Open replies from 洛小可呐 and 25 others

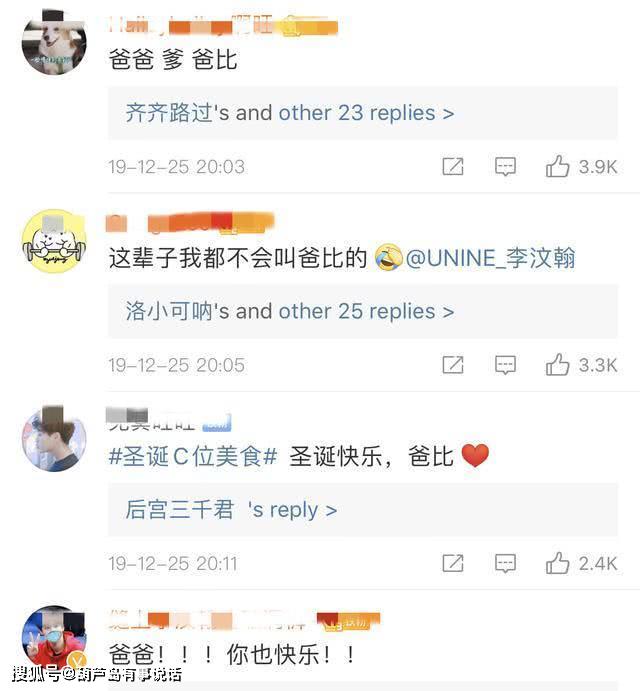click(x=290, y=311)
